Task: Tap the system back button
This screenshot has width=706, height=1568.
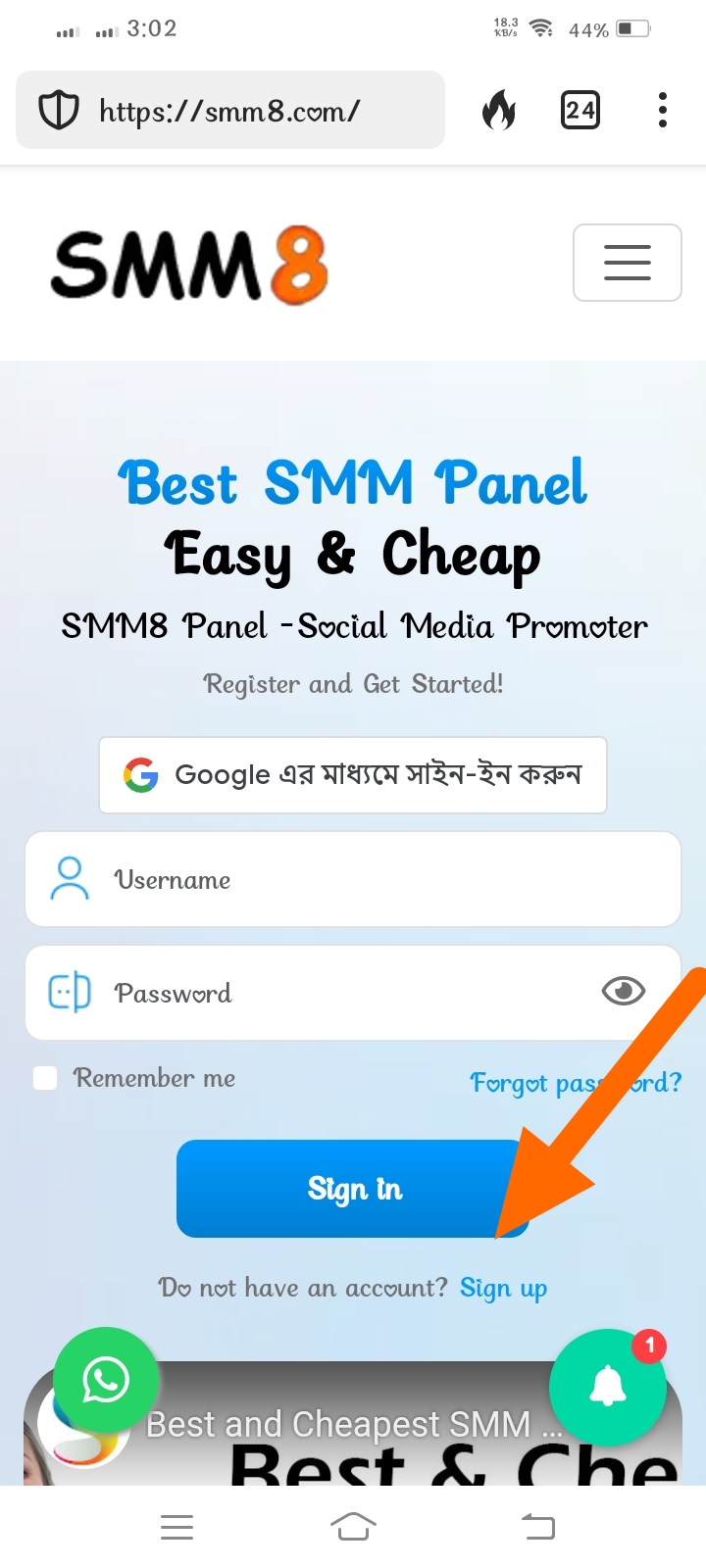Action: [x=537, y=1526]
